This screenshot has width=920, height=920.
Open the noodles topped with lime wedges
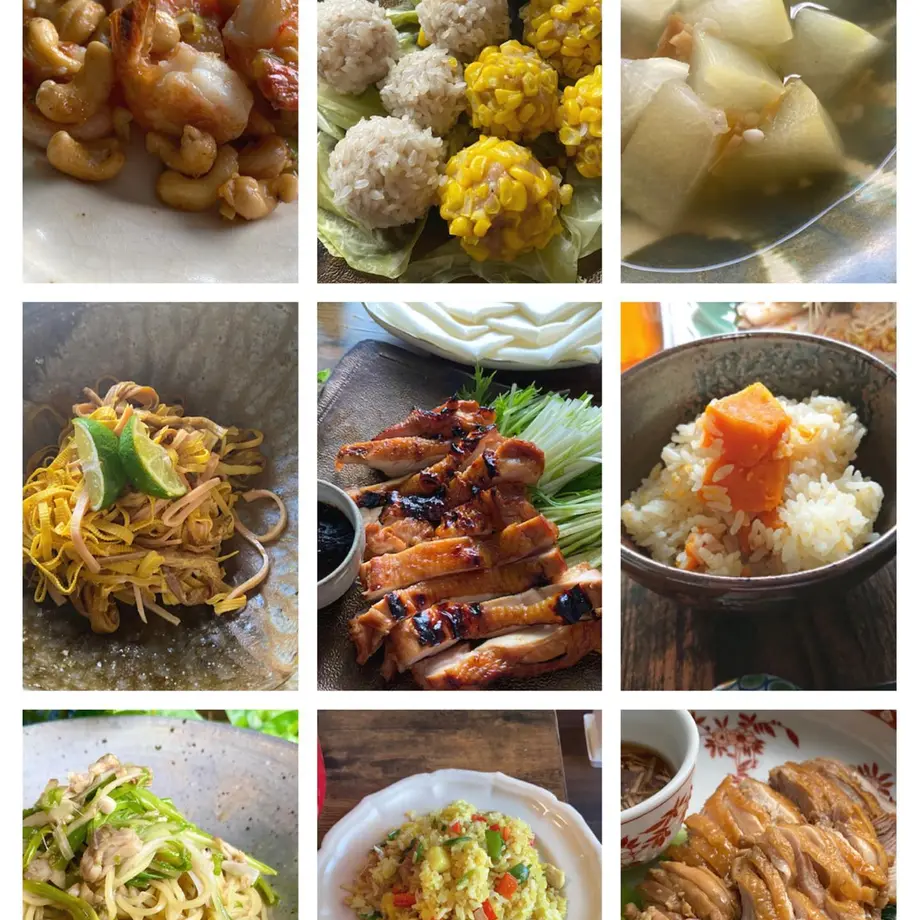tap(160, 496)
